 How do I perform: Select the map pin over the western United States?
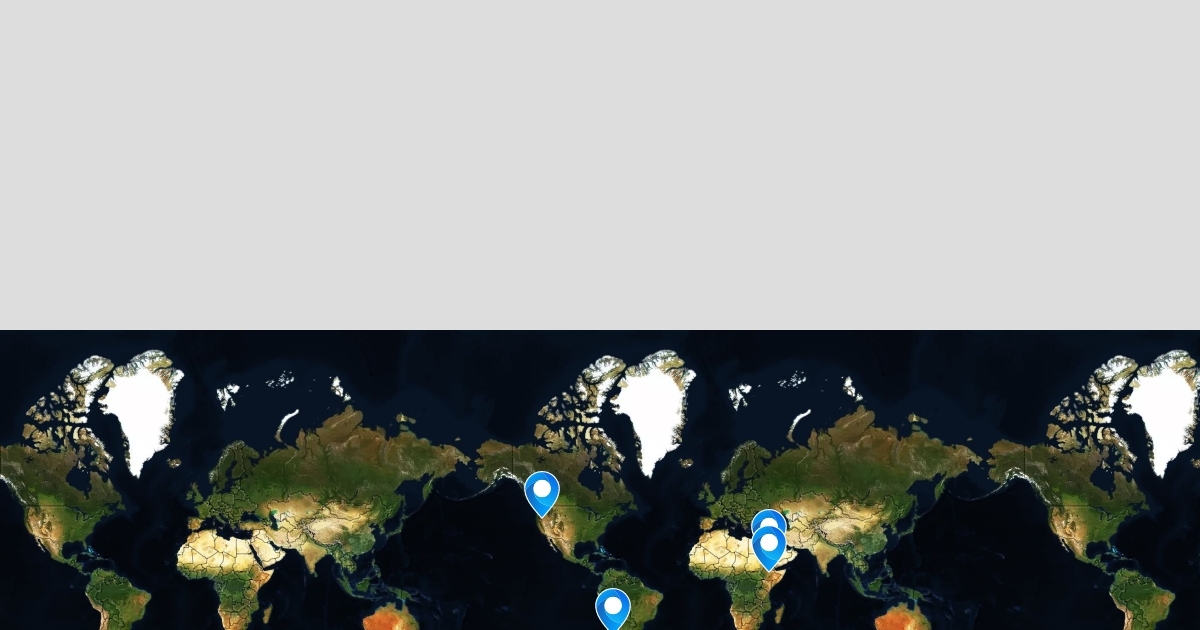point(542,492)
